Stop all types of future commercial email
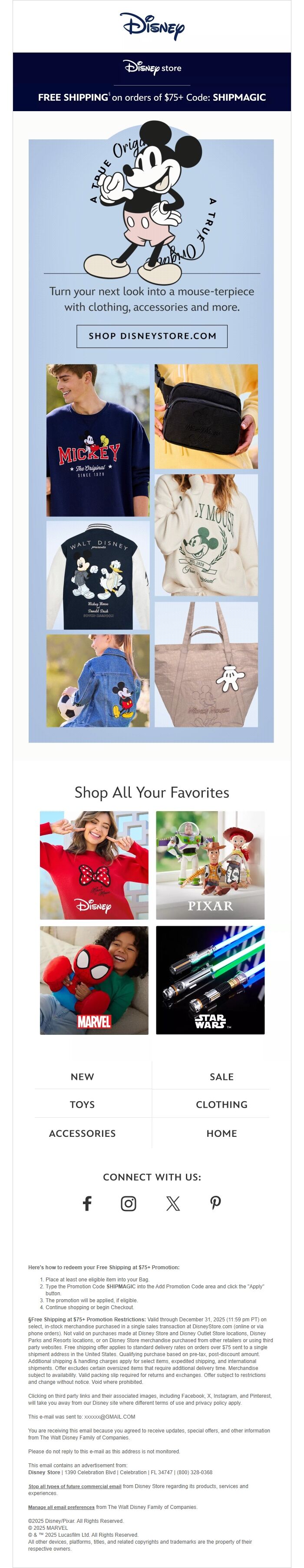 point(75,1486)
